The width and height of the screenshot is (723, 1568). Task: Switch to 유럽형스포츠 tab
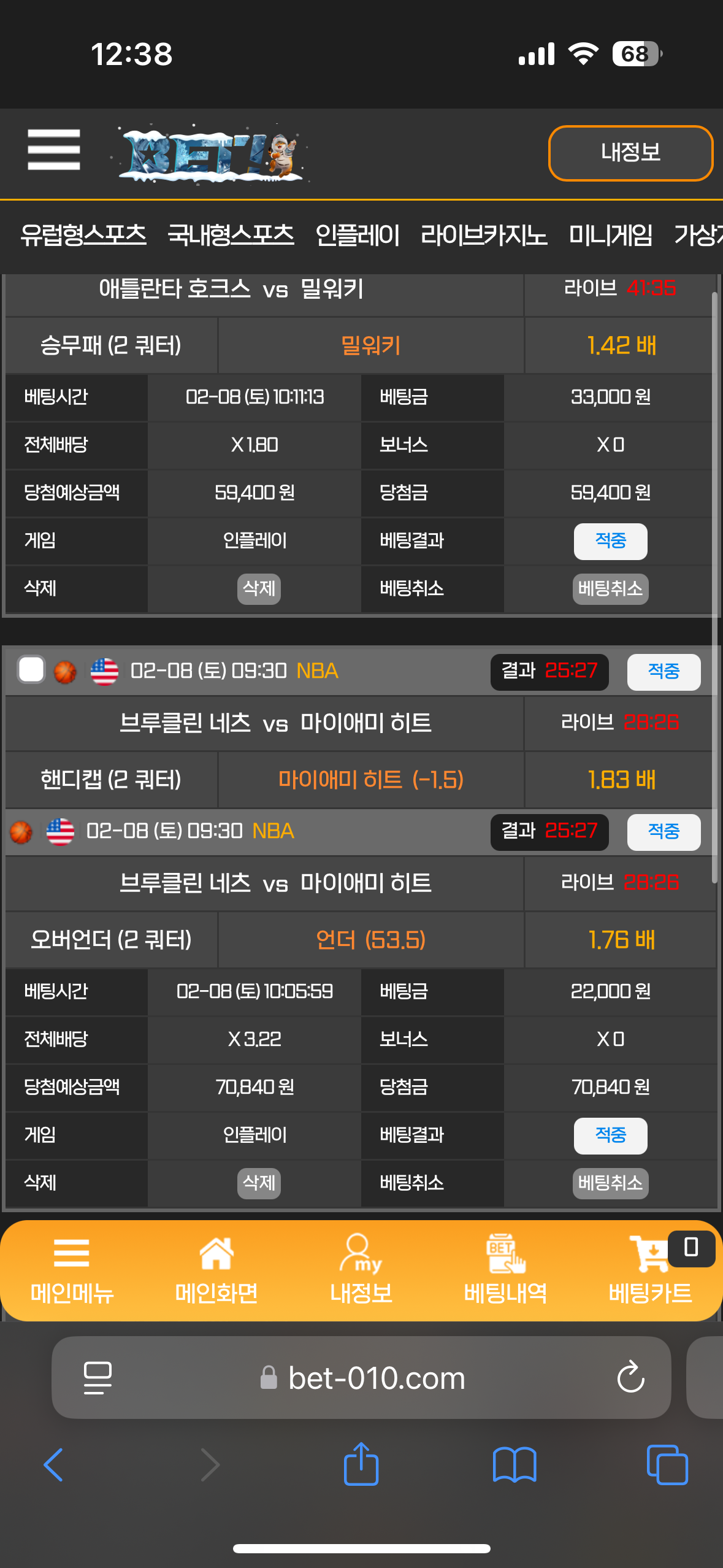(x=83, y=235)
